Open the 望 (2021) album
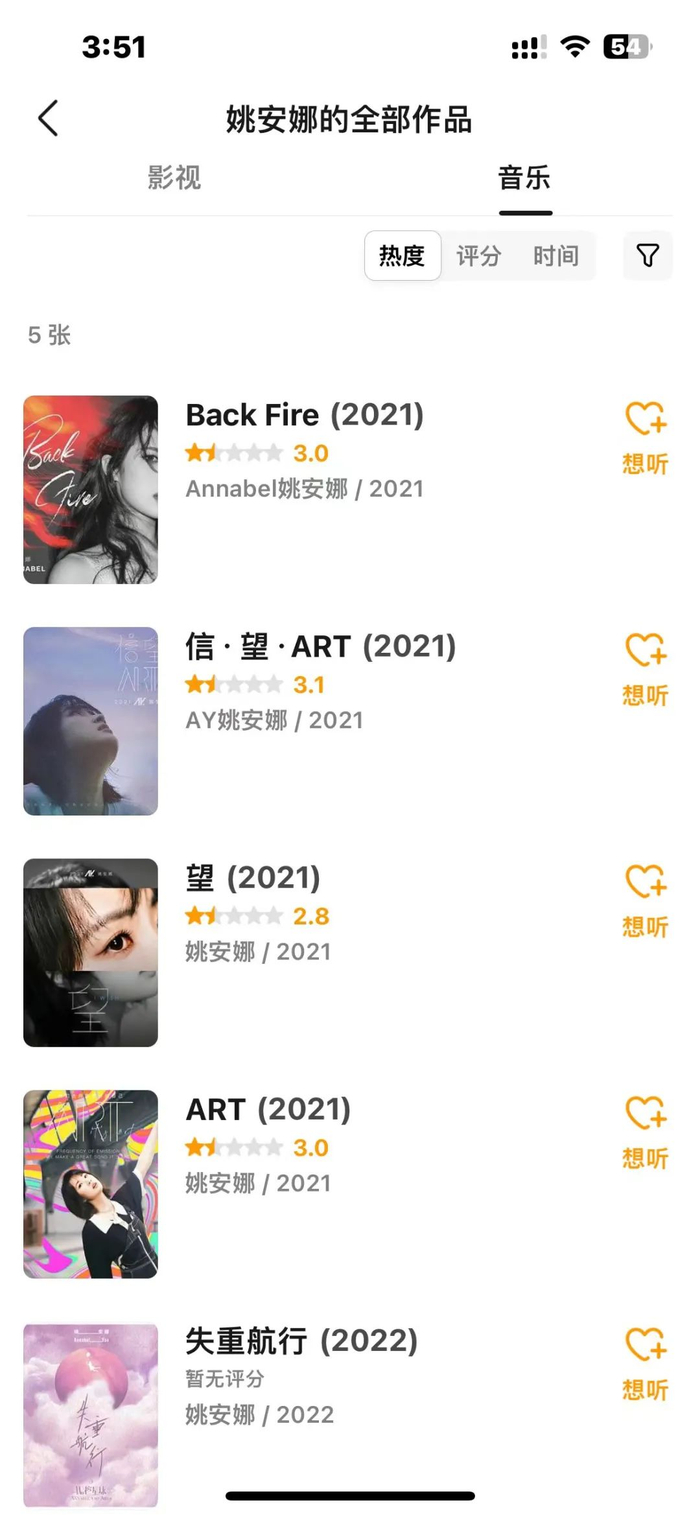The image size is (700, 1515). pyautogui.click(x=253, y=878)
